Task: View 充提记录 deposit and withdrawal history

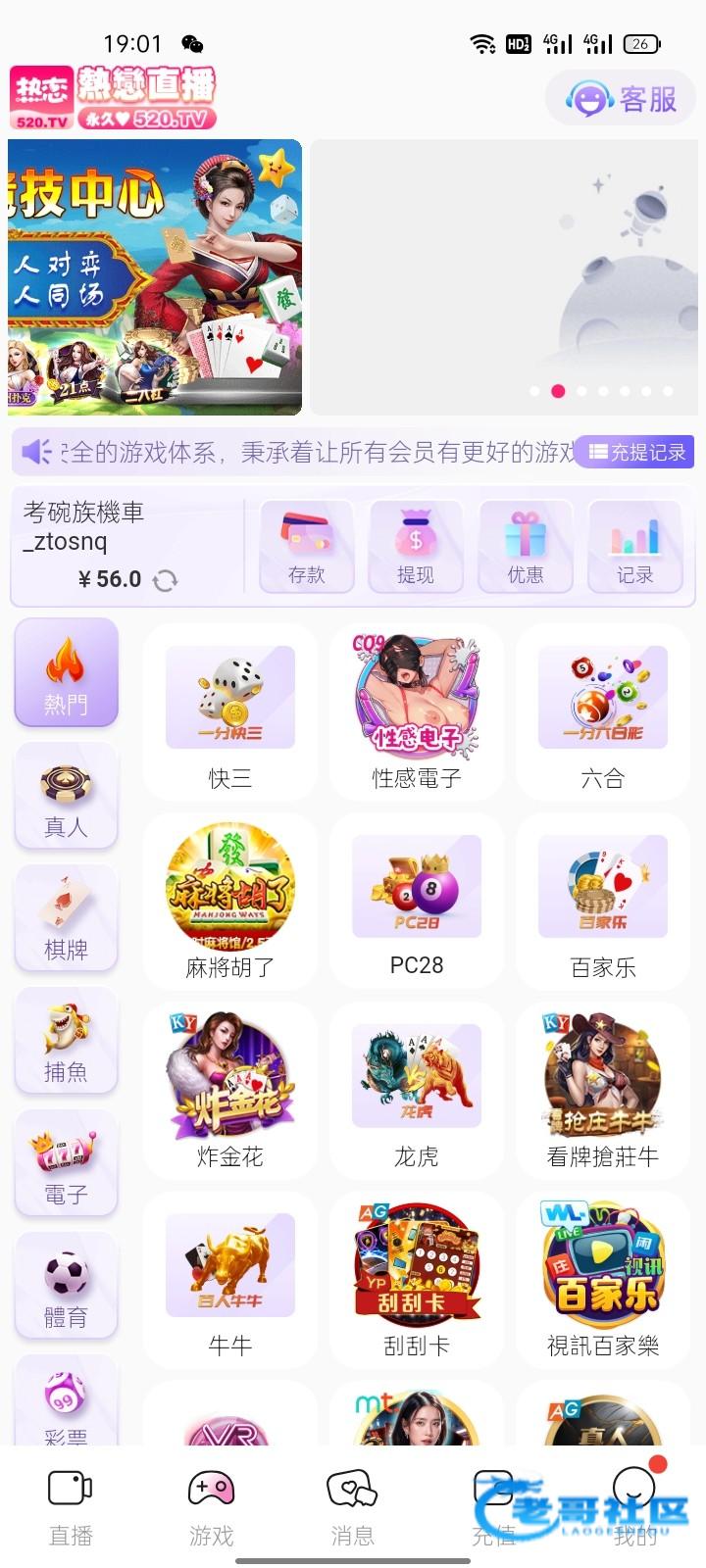Action: pyautogui.click(x=636, y=452)
